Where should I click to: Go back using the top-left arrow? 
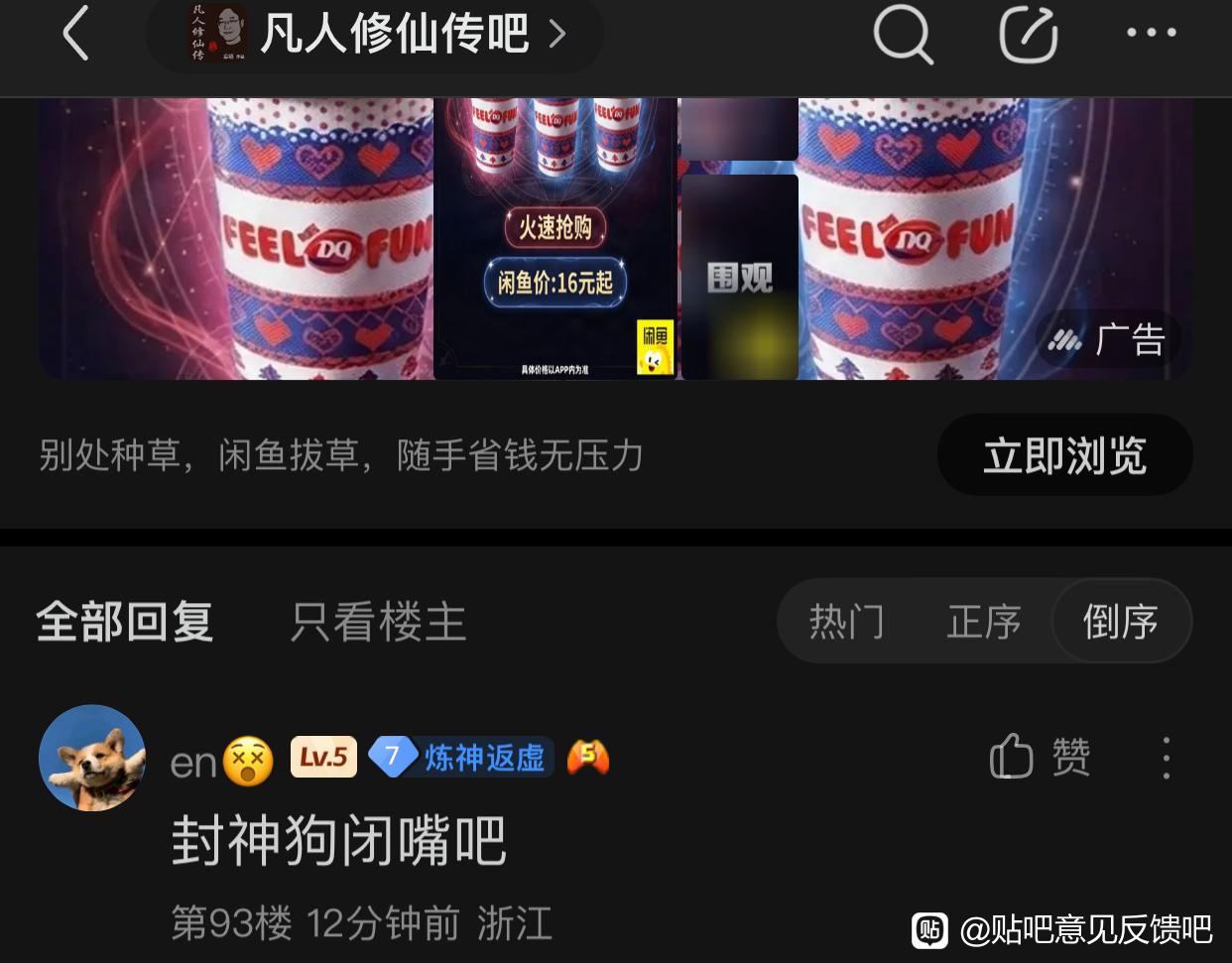pos(76,34)
